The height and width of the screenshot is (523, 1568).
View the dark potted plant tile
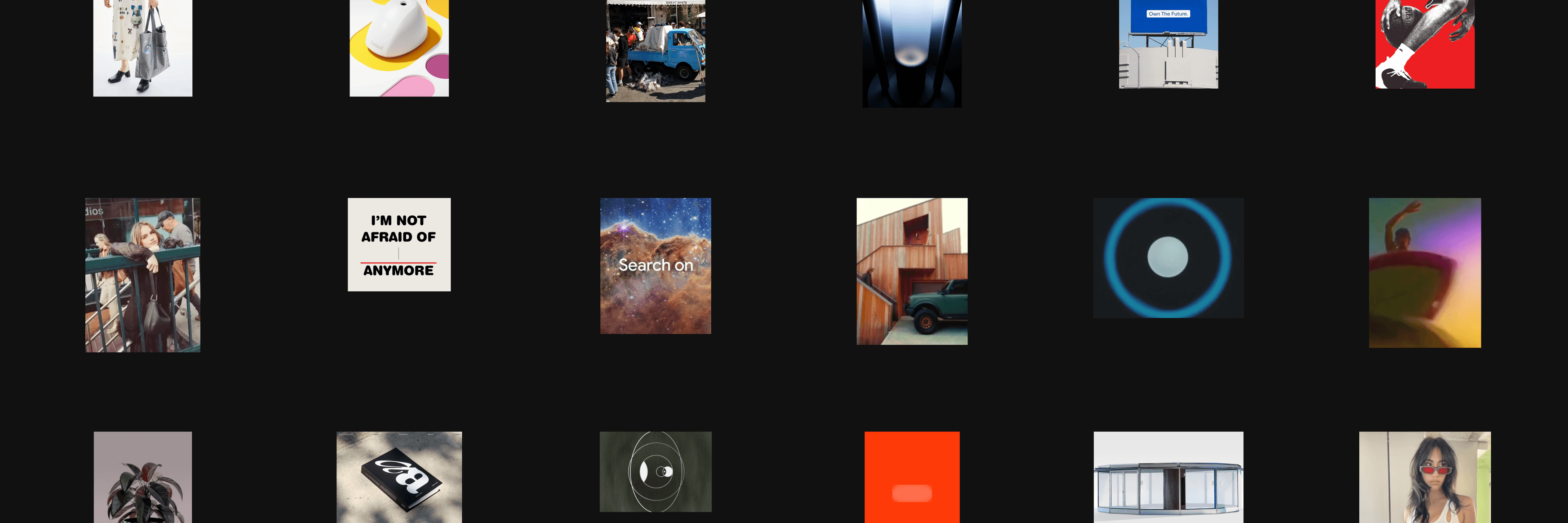click(x=143, y=477)
